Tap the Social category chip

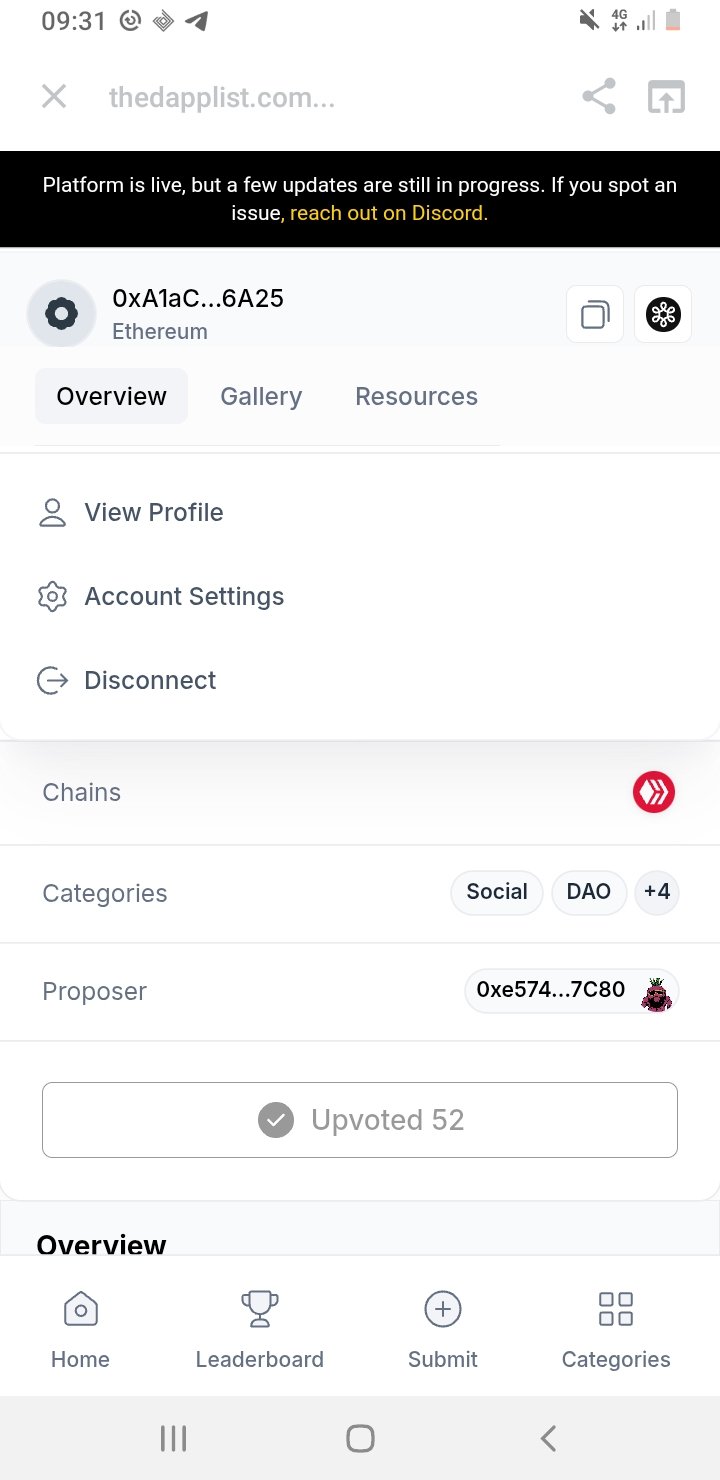[497, 892]
